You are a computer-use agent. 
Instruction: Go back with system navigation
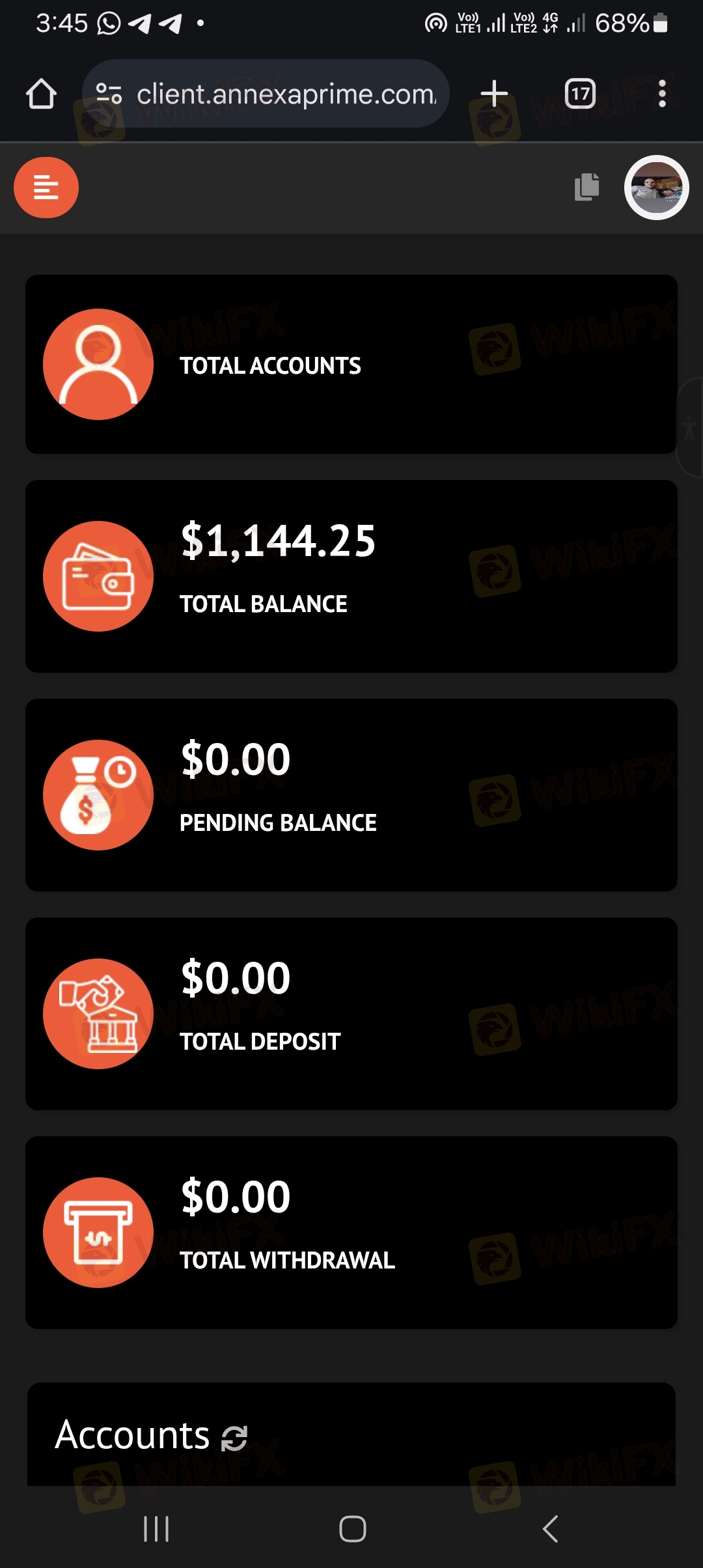click(x=550, y=1528)
